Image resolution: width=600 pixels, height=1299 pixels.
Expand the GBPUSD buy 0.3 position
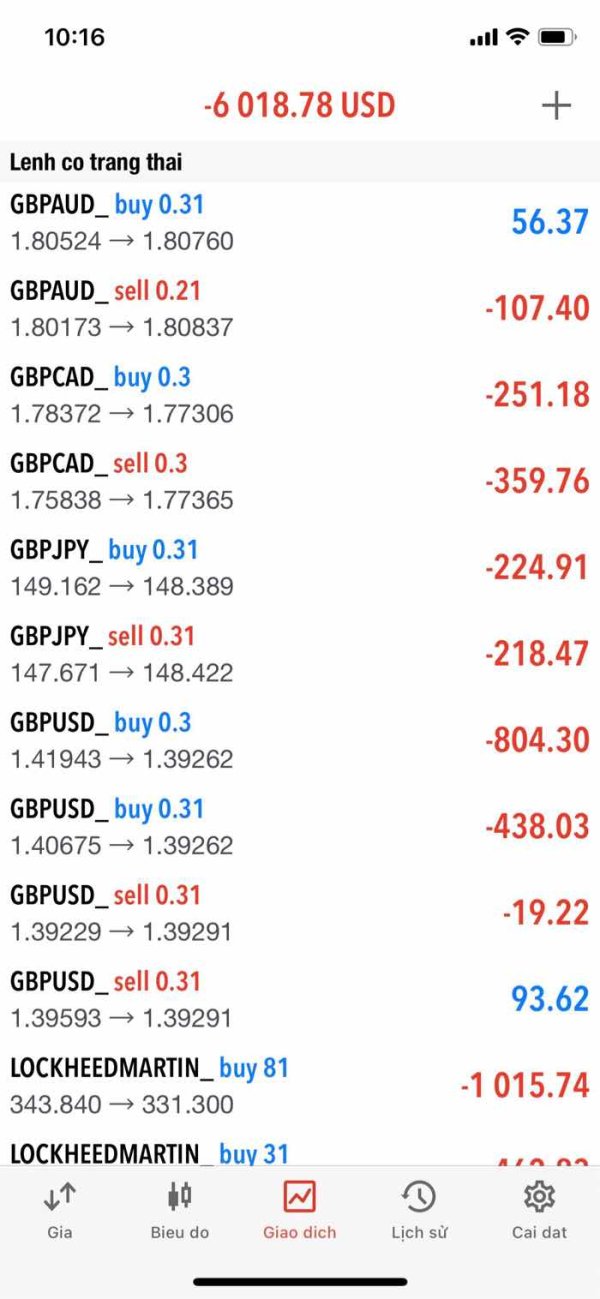300,740
